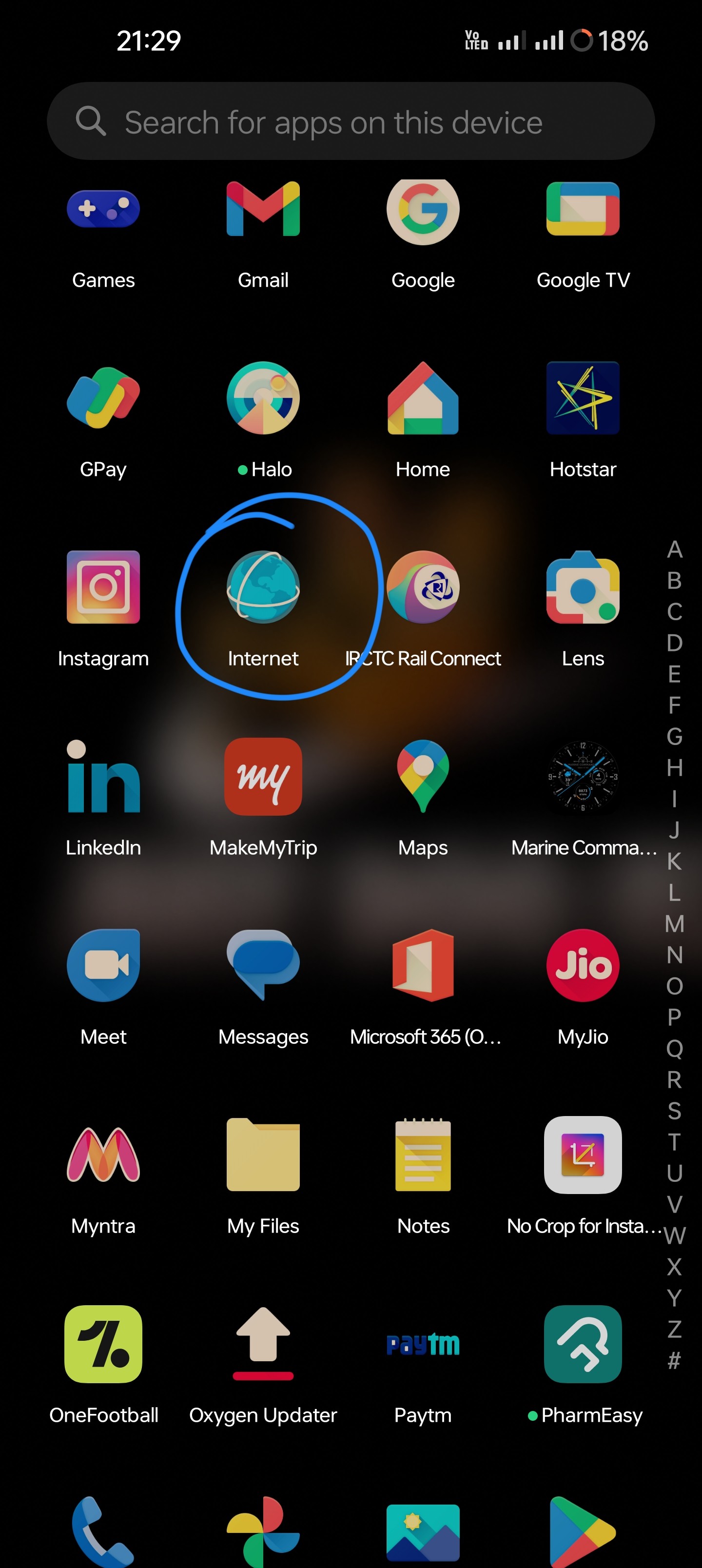Open the Notes app
This screenshot has height=1568, width=702.
click(423, 1155)
